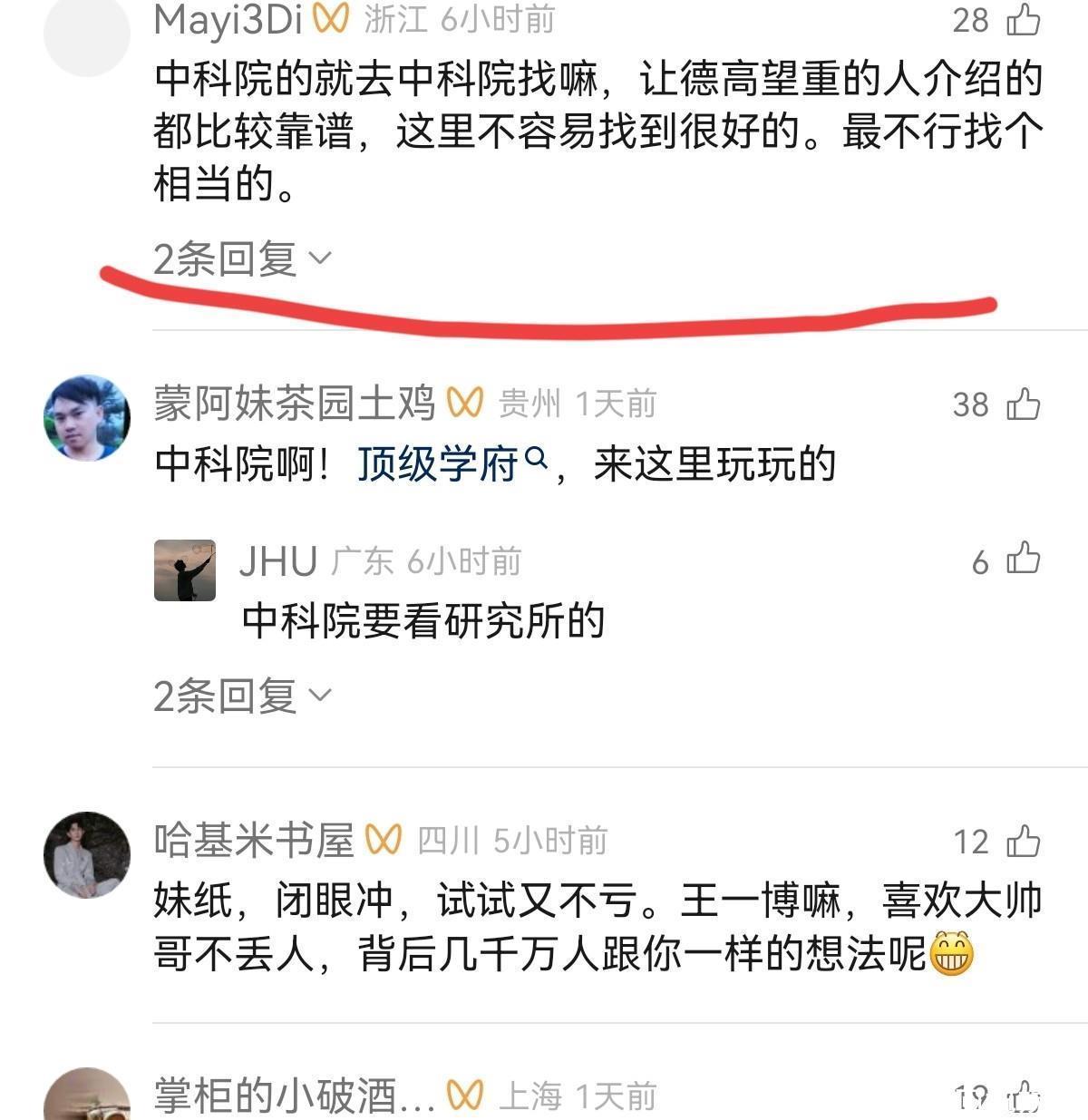Open Mayi3Di's username profile

click(x=228, y=20)
